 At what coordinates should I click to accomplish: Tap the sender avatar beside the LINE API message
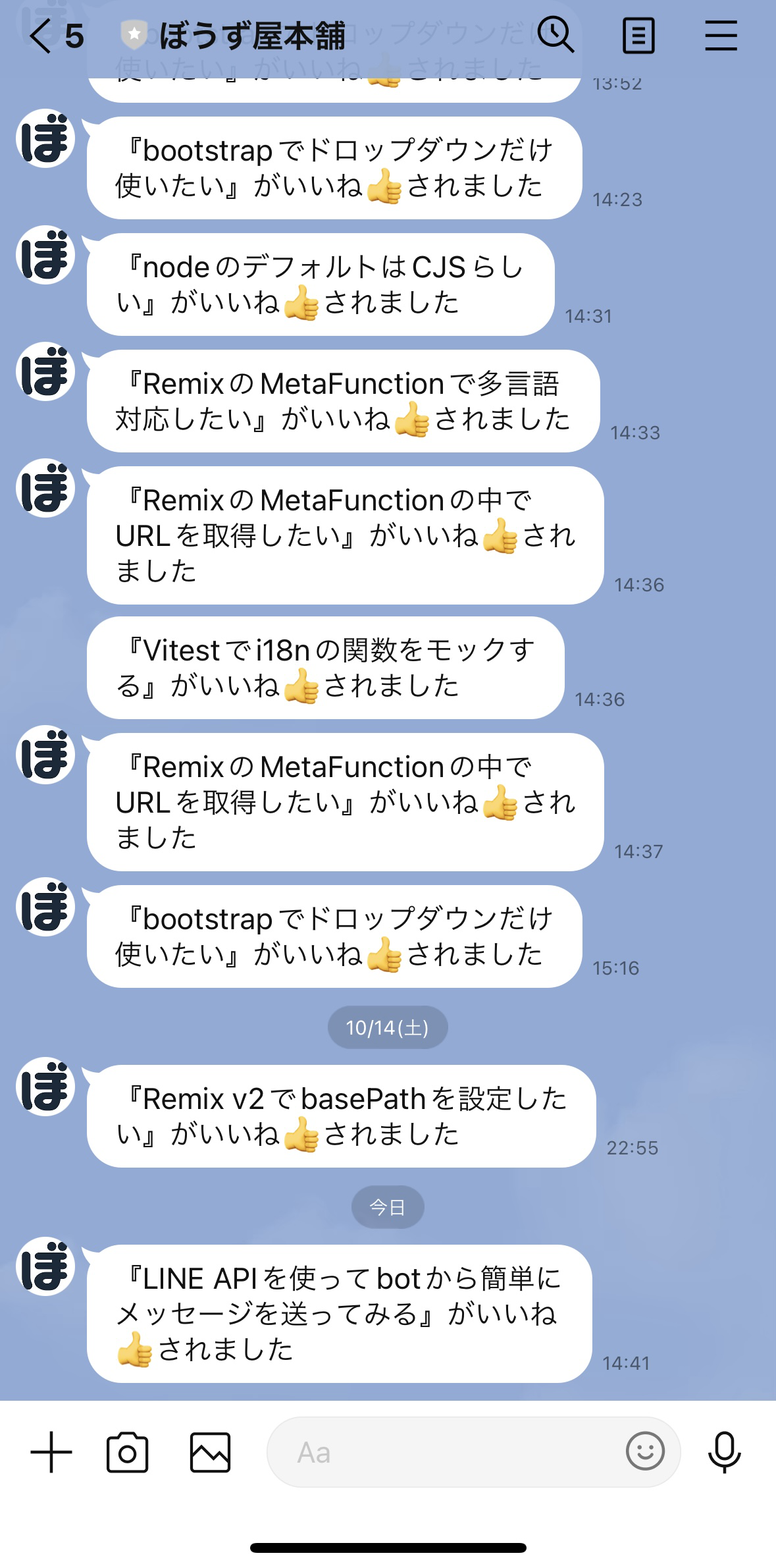pos(45,1266)
